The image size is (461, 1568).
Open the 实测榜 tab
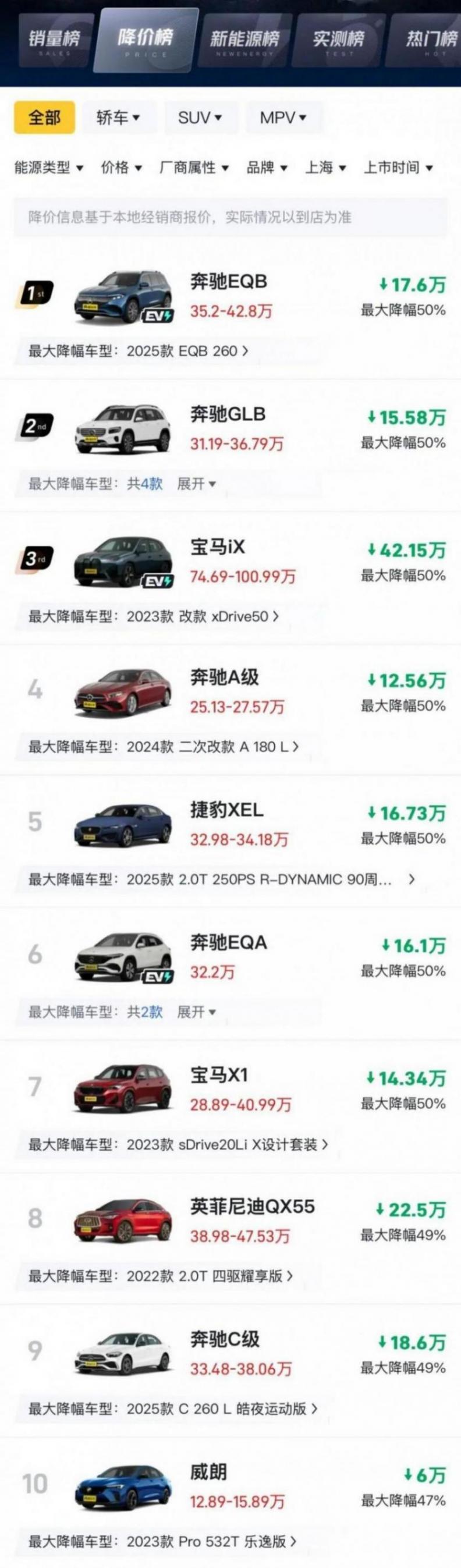coord(338,40)
